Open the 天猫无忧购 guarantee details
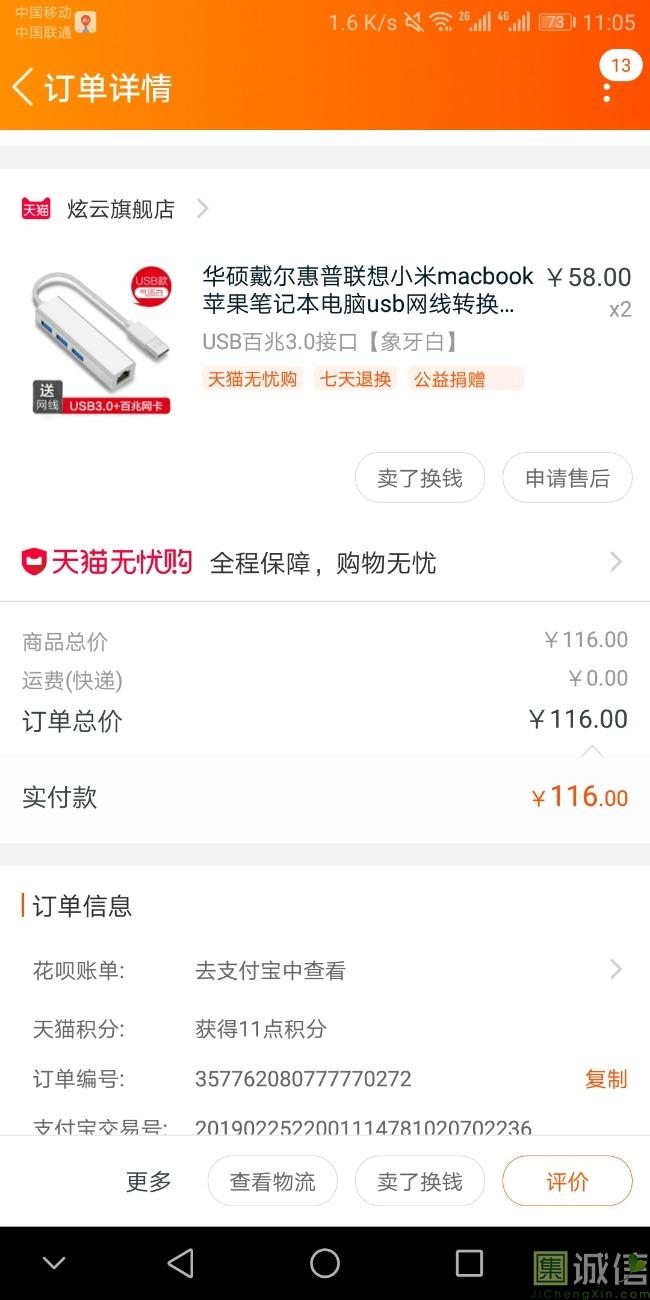The height and width of the screenshot is (1300, 650). tap(325, 563)
